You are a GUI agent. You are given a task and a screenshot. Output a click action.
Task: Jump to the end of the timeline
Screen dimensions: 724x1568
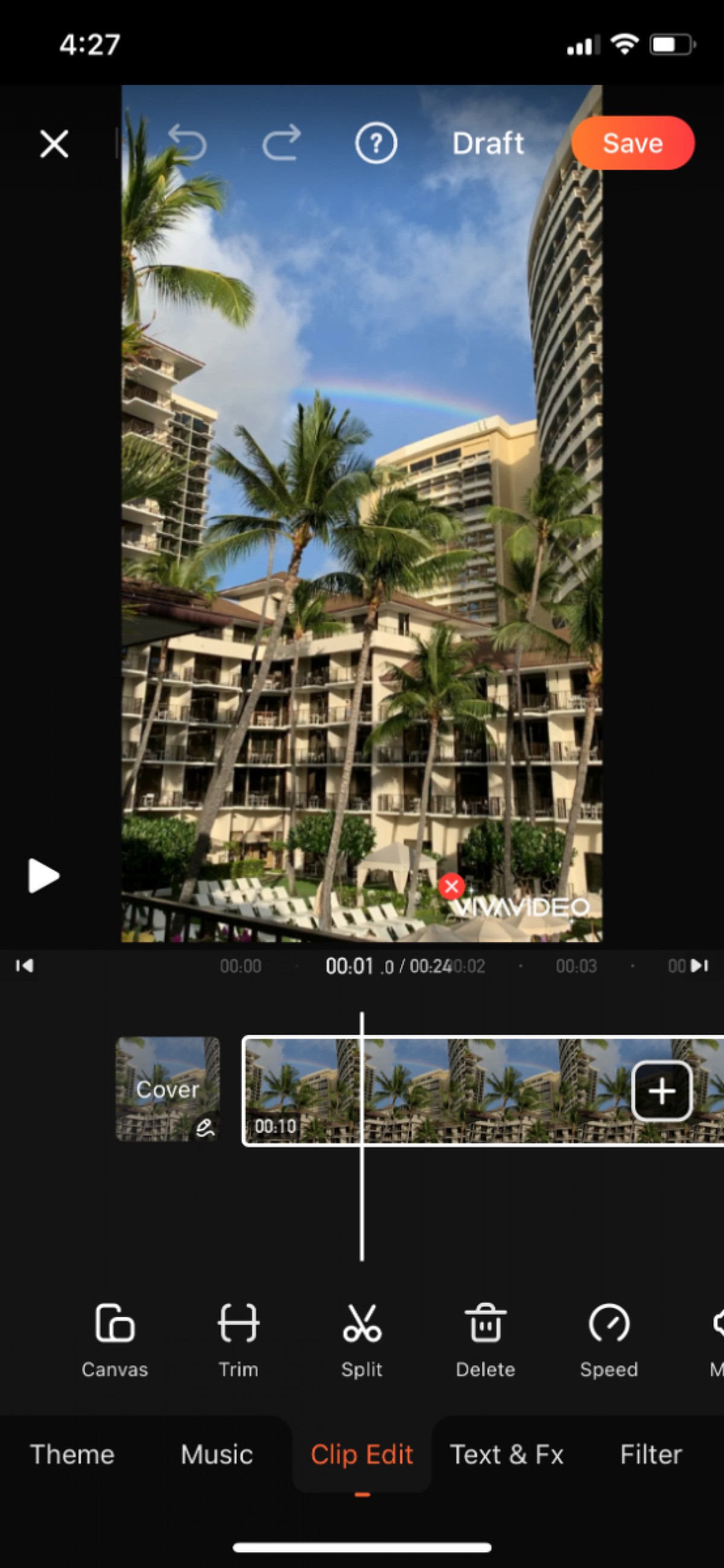pyautogui.click(x=699, y=966)
